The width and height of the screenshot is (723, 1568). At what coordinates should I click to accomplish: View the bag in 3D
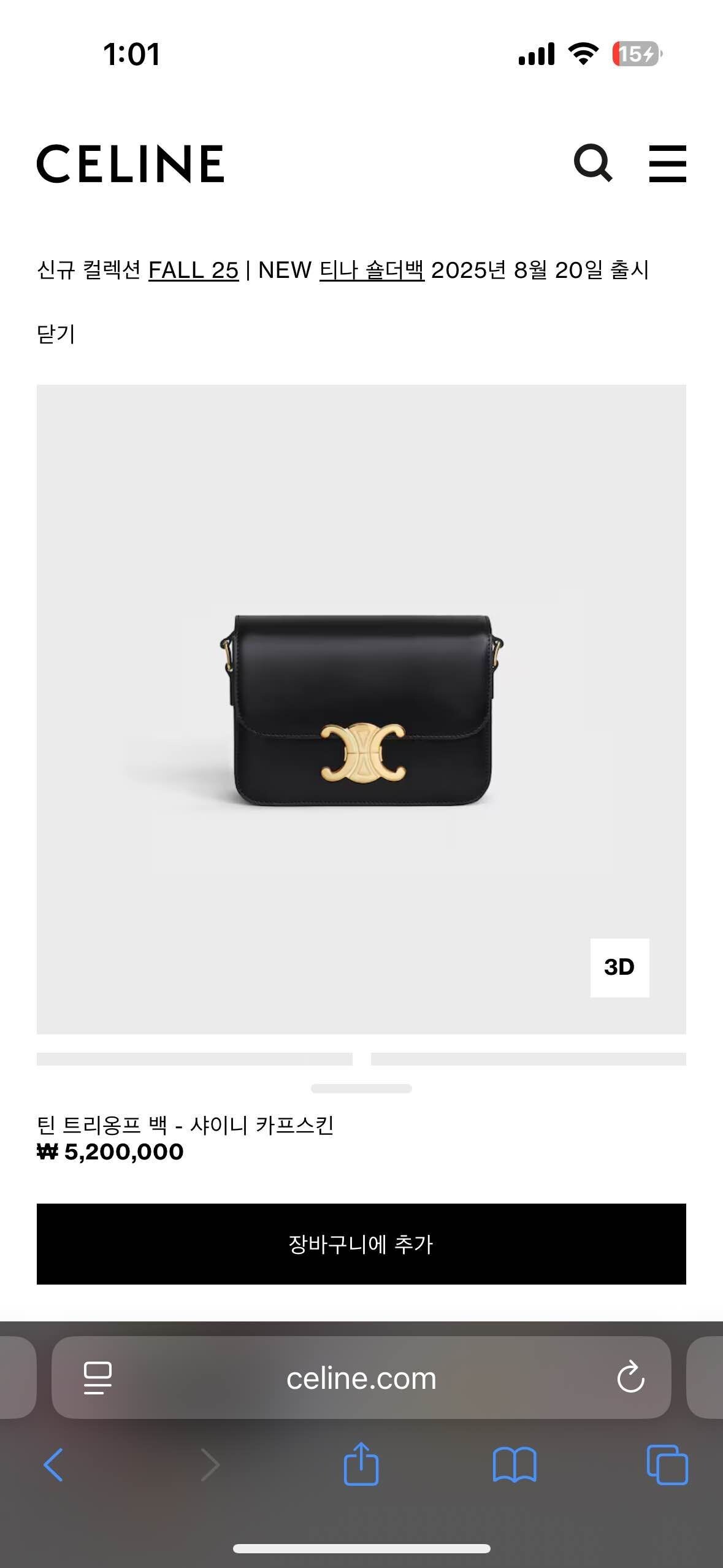[x=619, y=967]
